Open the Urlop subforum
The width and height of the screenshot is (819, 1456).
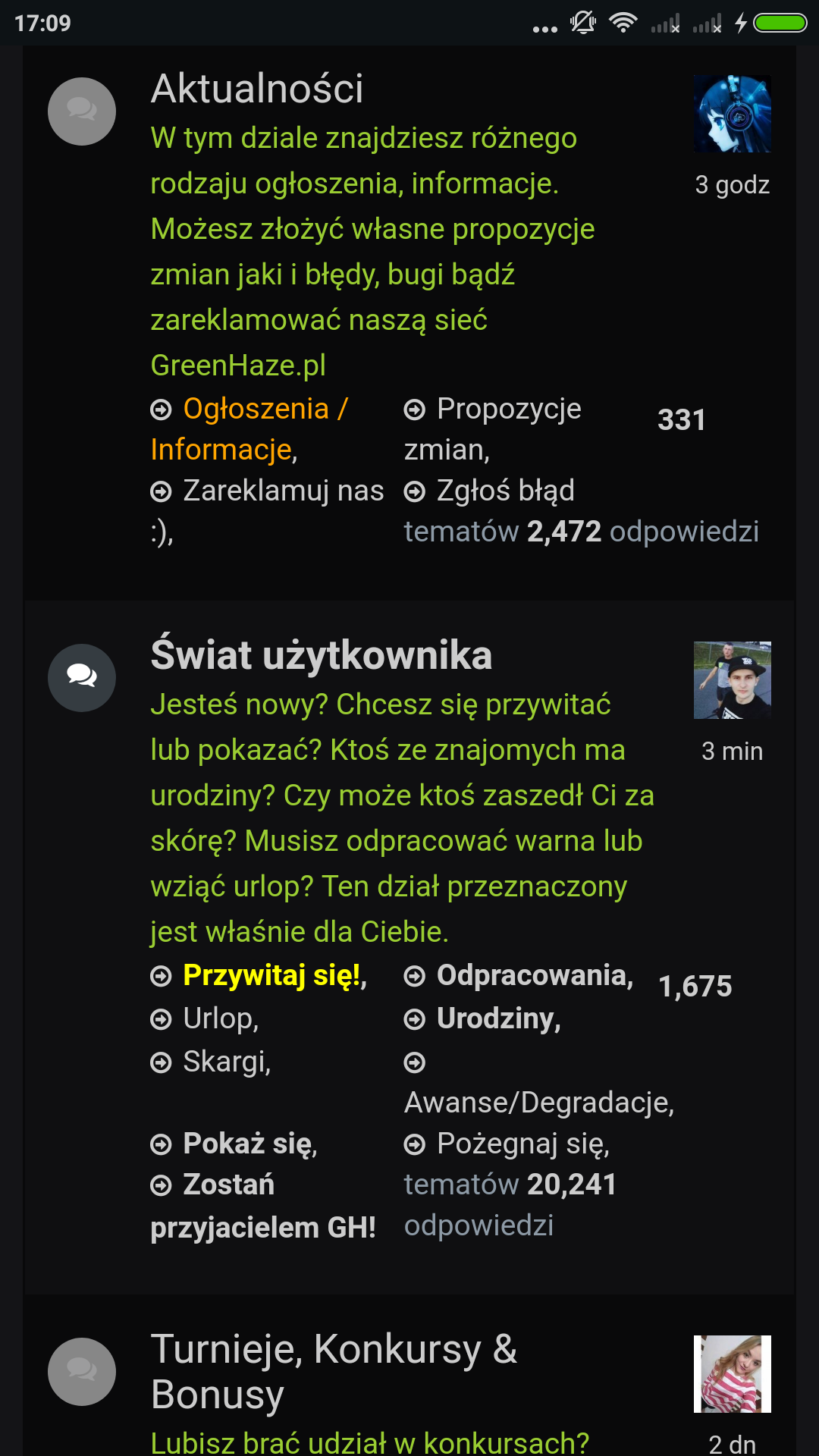(x=220, y=1018)
